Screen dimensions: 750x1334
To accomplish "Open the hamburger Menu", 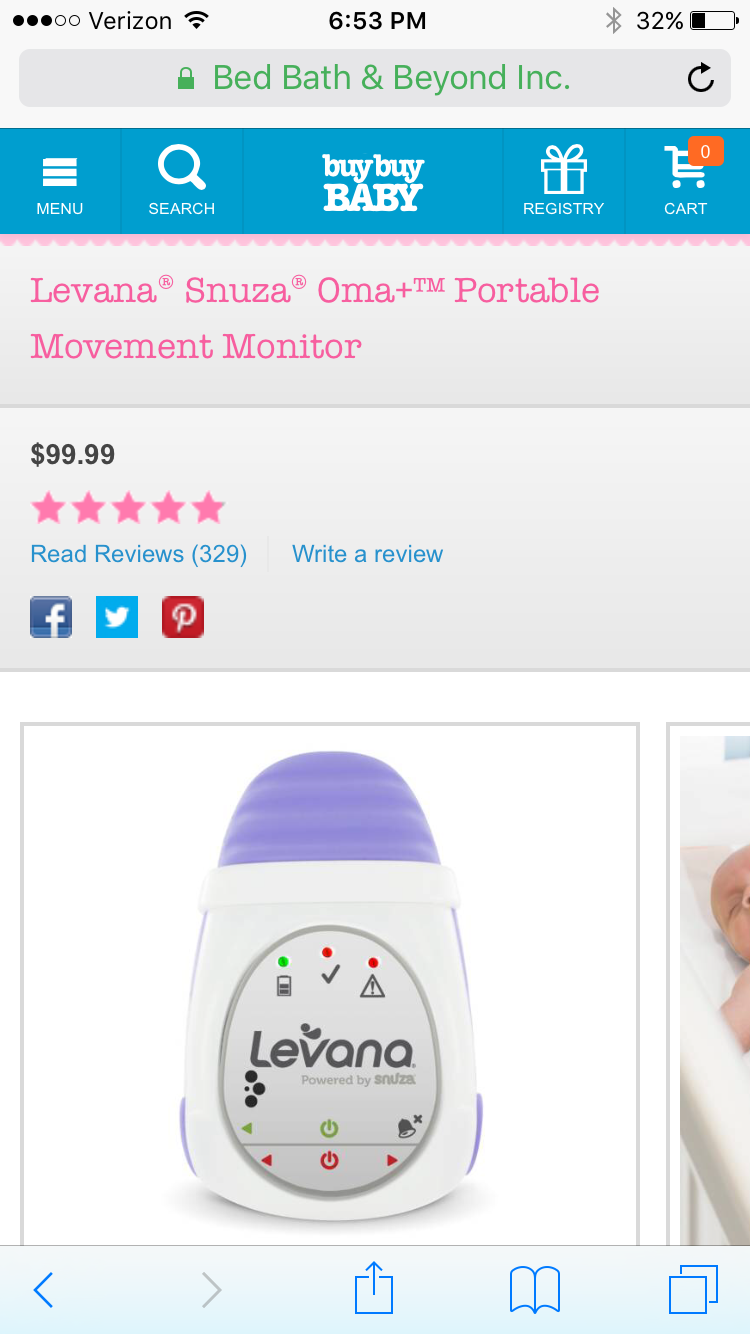I will pyautogui.click(x=60, y=182).
